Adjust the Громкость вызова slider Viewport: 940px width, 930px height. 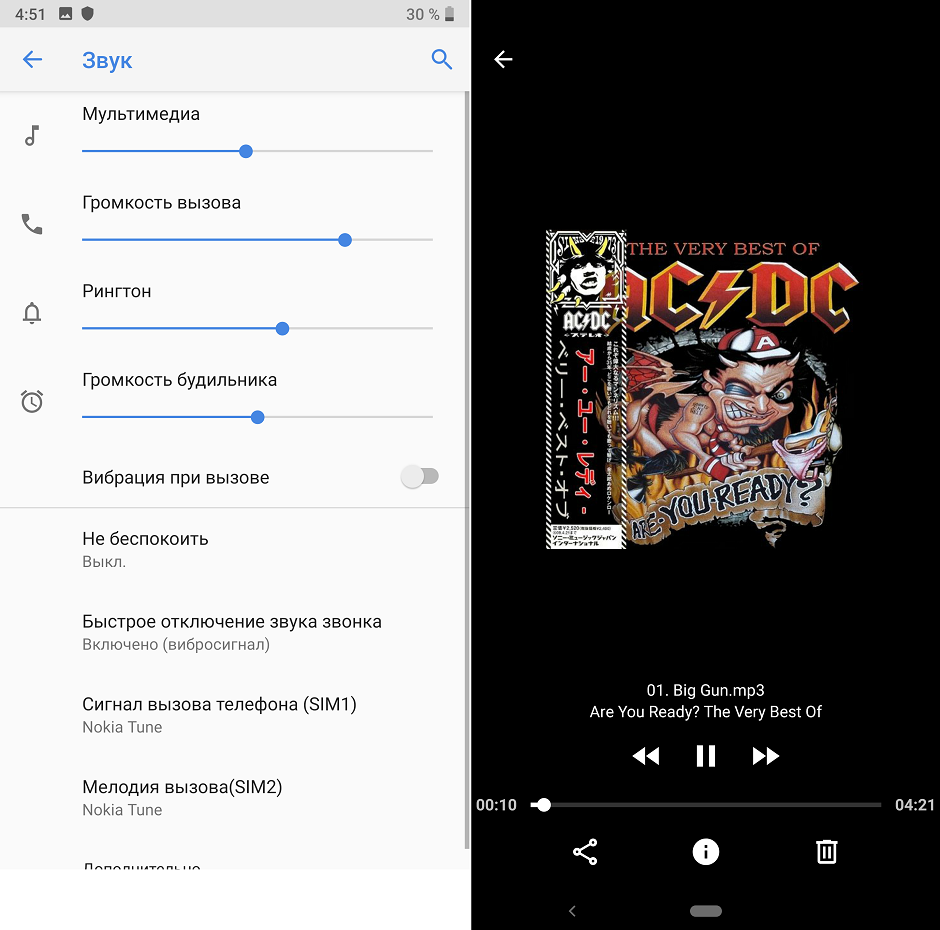345,240
